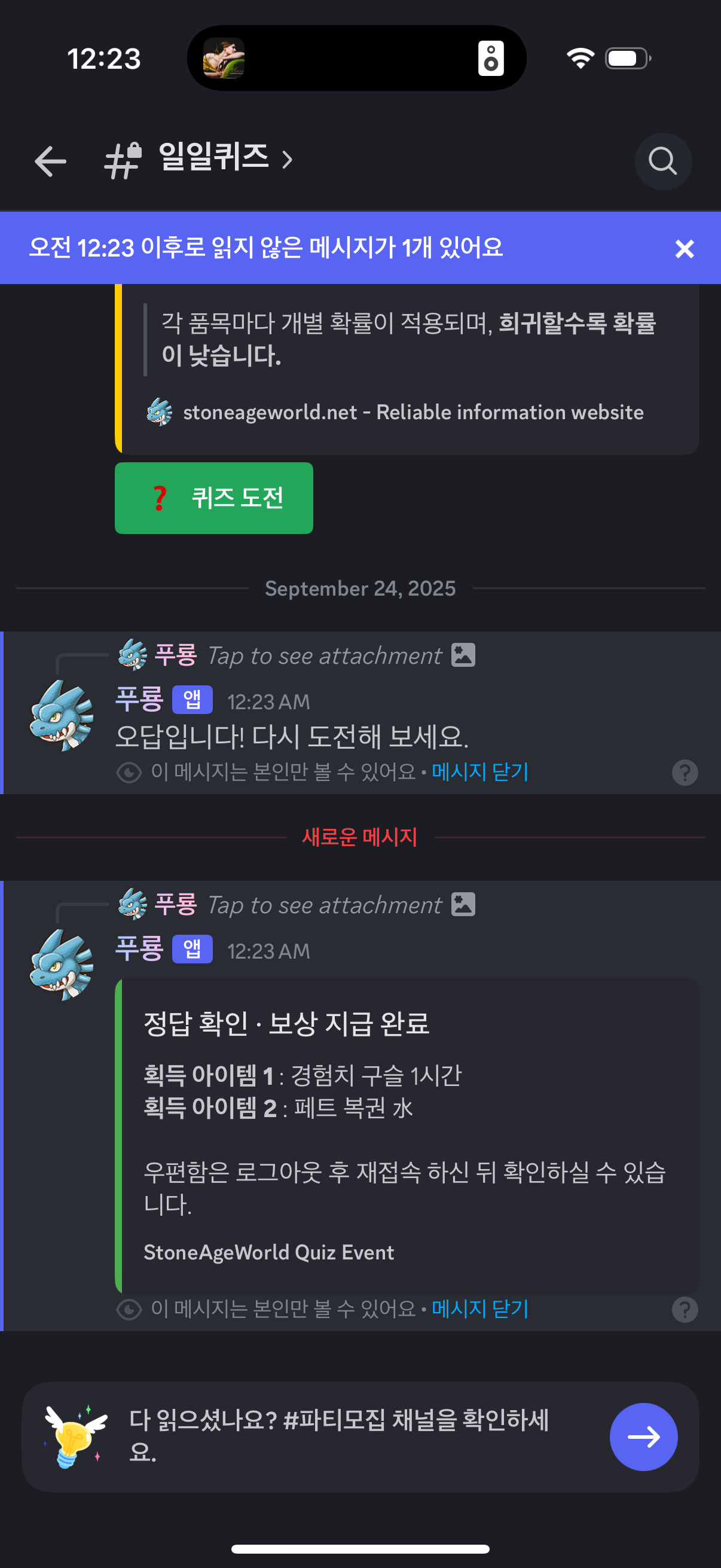The height and width of the screenshot is (1568, 721).
Task: Open the Dynamic Island media activity
Action: pyautogui.click(x=356, y=59)
